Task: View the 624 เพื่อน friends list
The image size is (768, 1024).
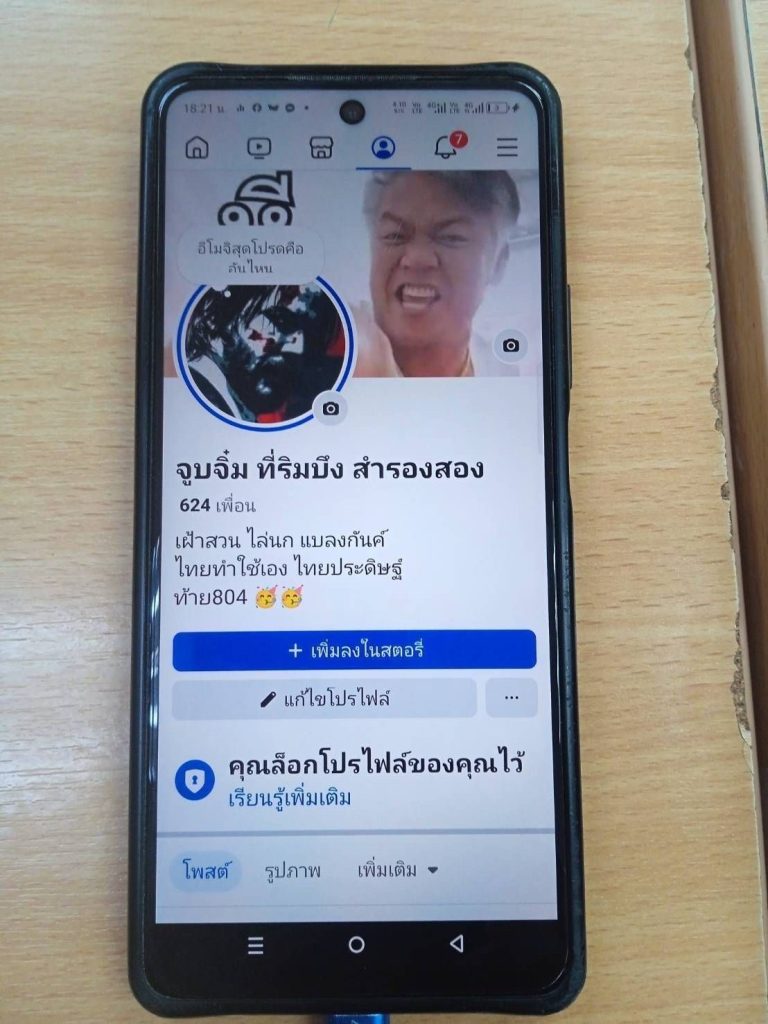Action: (217, 505)
